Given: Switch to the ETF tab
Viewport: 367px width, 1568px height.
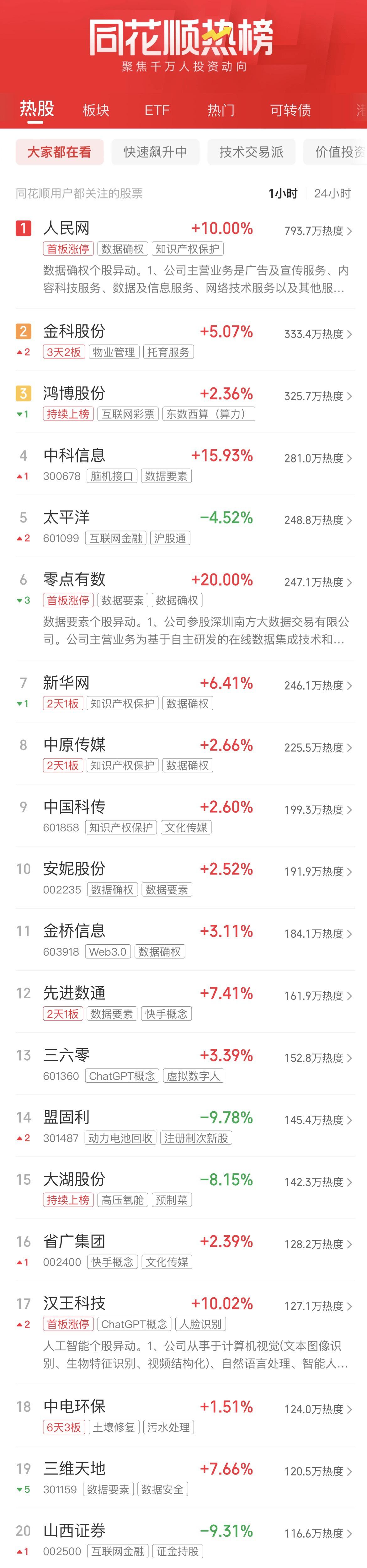Looking at the screenshot, I should click(x=157, y=110).
